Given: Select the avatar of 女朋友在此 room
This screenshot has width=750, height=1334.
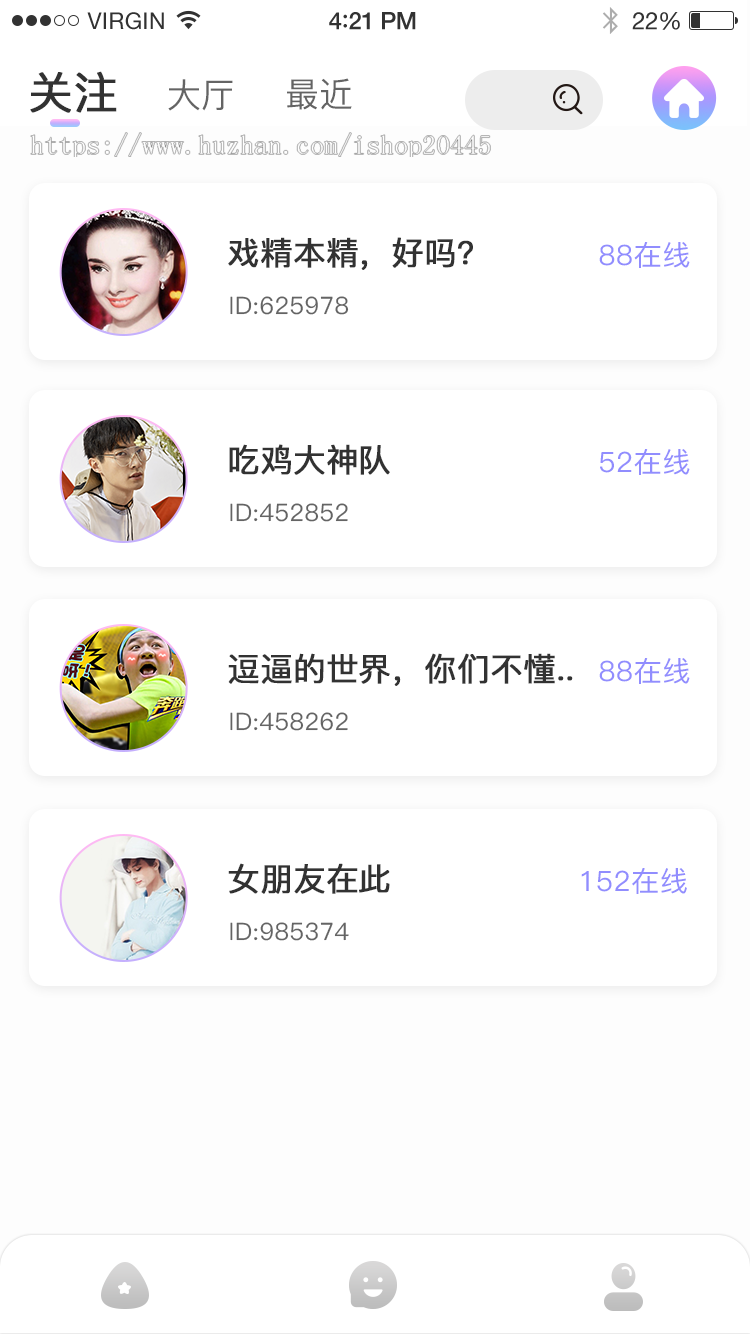Looking at the screenshot, I should click(123, 897).
